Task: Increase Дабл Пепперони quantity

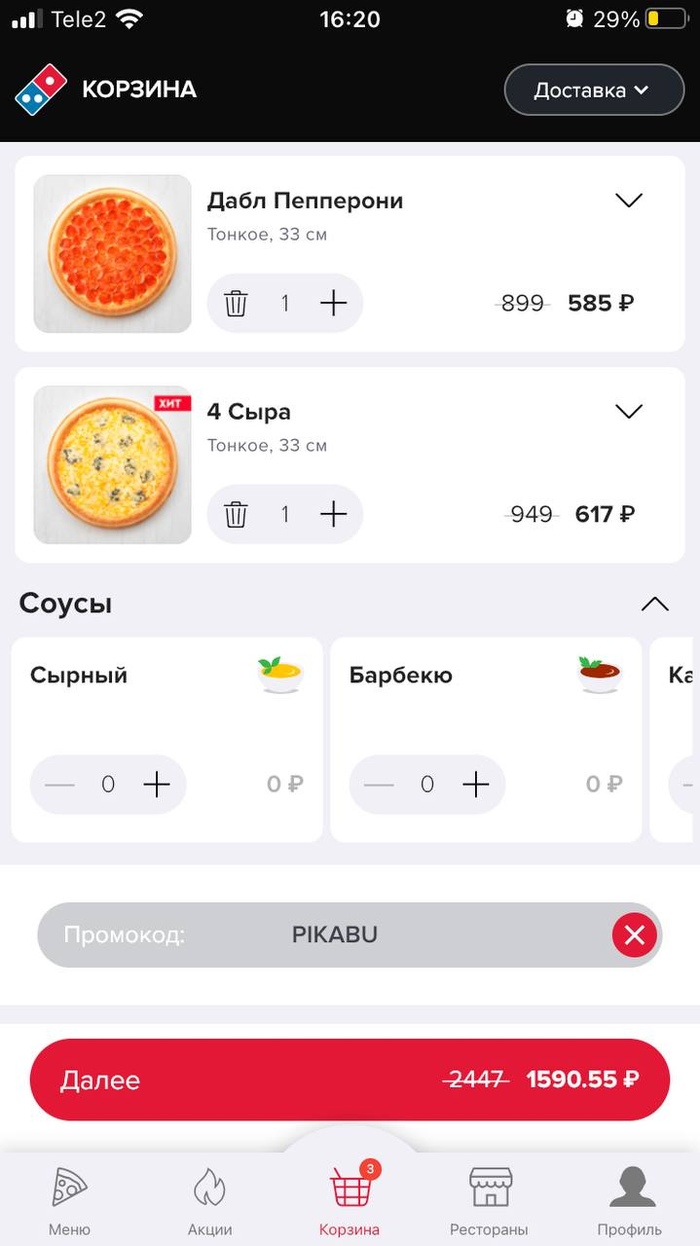Action: click(333, 303)
